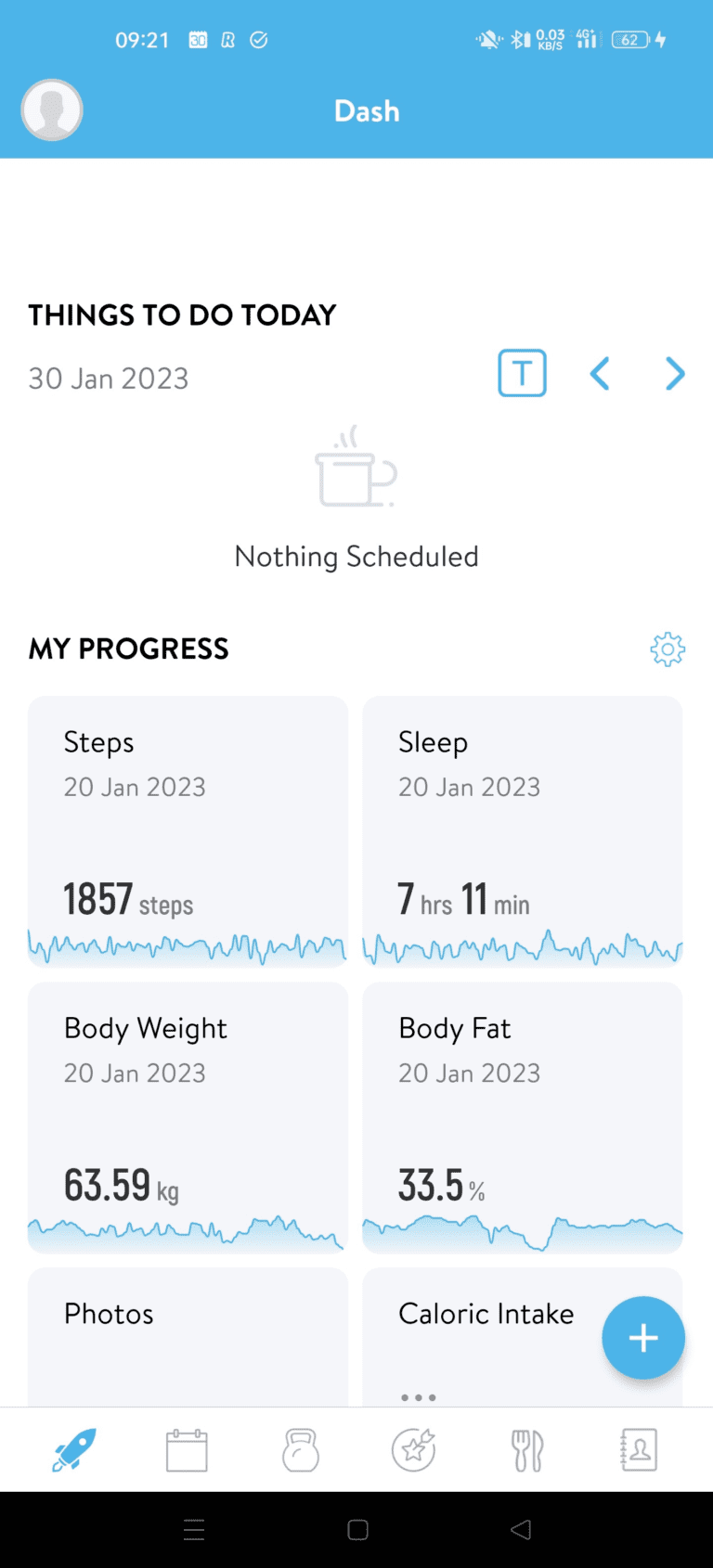The width and height of the screenshot is (713, 1568).
Task: Tap the system back button
Action: pos(521,1530)
